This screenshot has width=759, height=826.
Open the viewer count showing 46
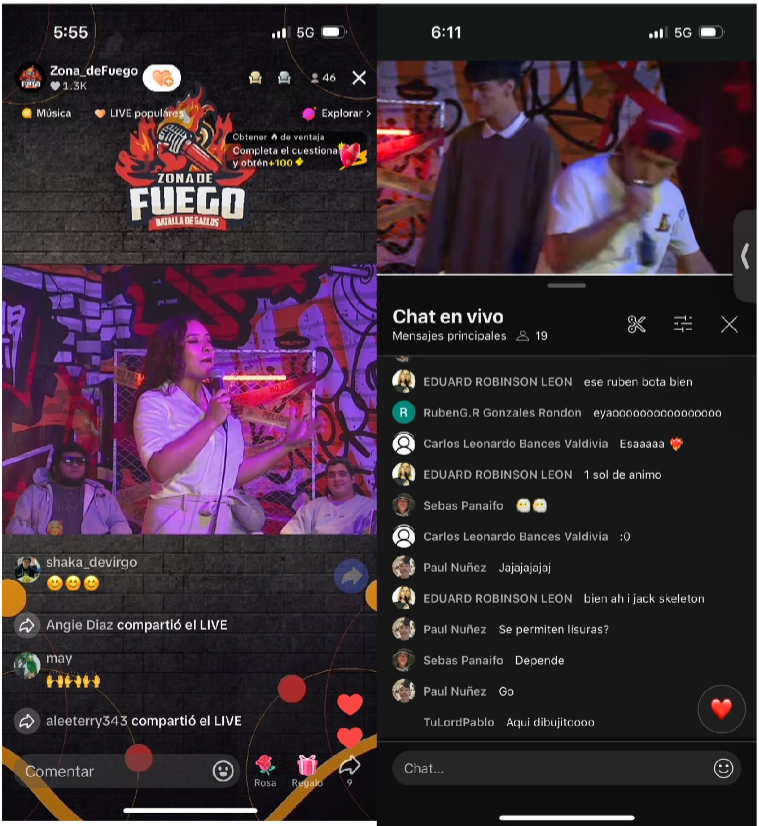click(323, 78)
